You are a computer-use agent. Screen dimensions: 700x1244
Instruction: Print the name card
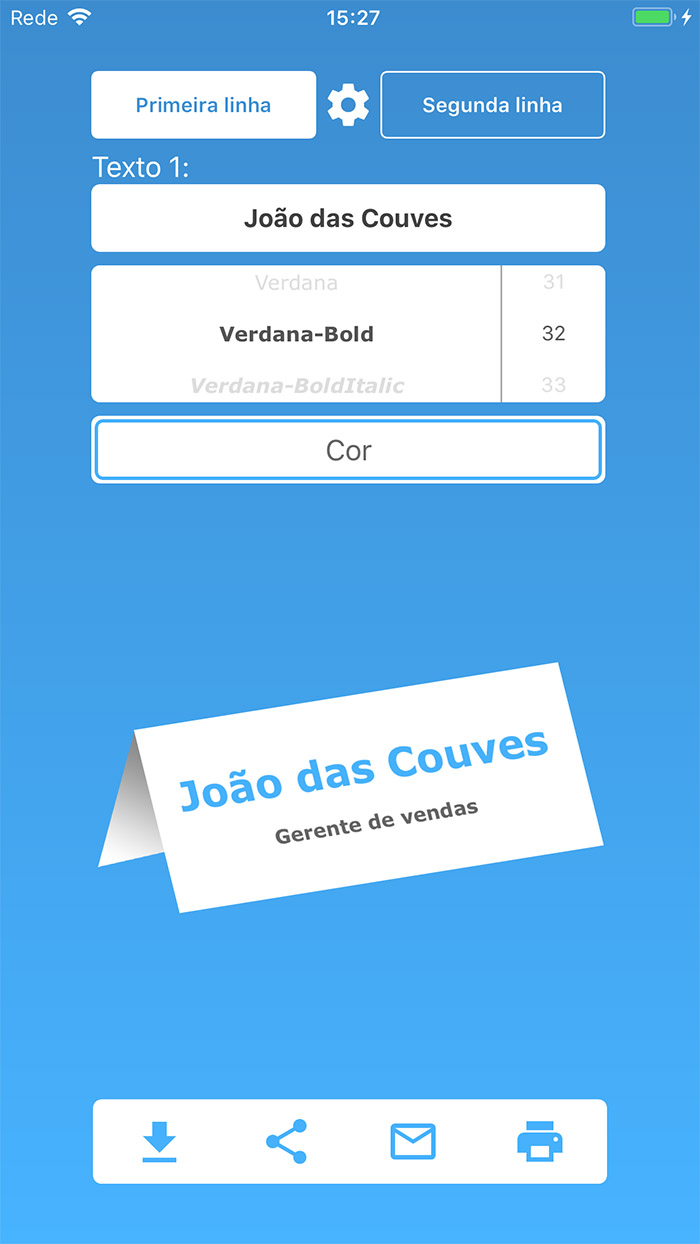click(x=540, y=1141)
